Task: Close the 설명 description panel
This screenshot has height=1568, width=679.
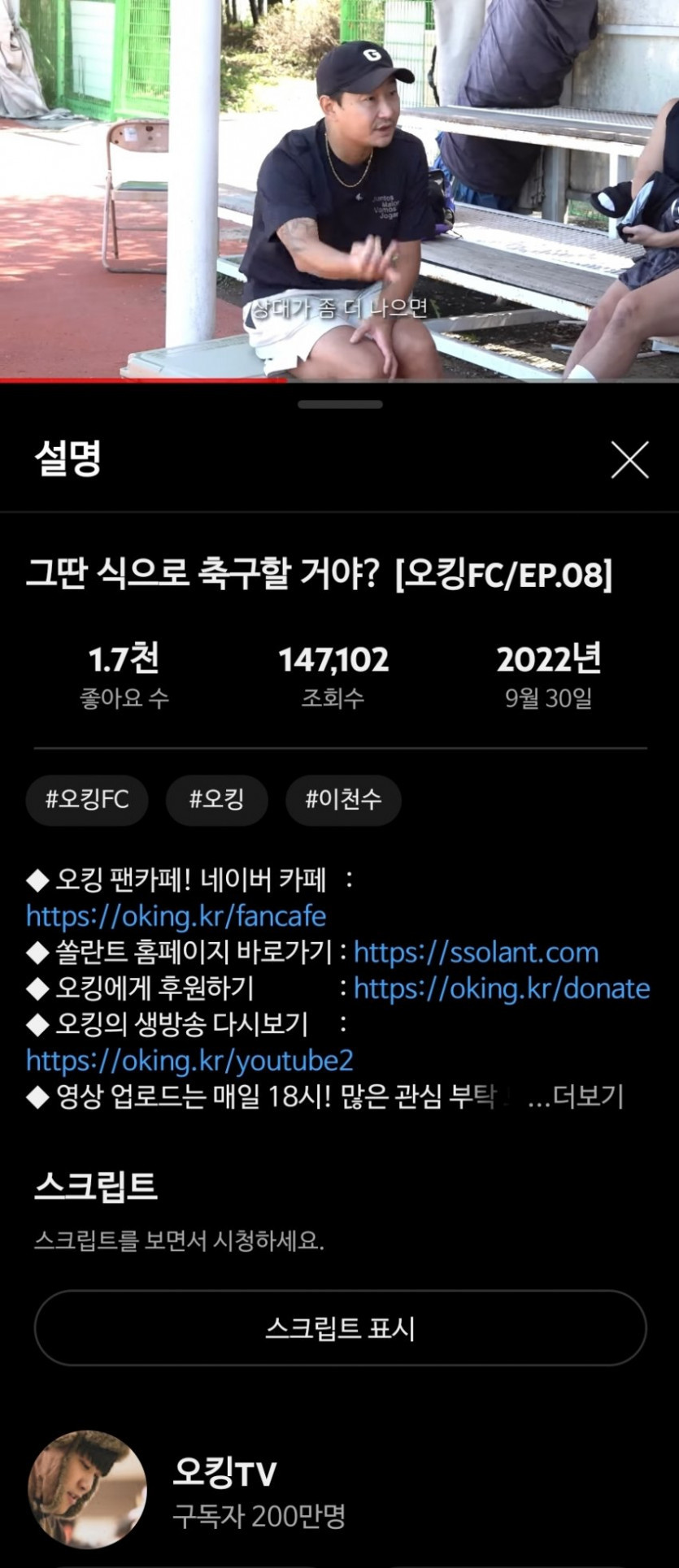Action: click(x=629, y=460)
